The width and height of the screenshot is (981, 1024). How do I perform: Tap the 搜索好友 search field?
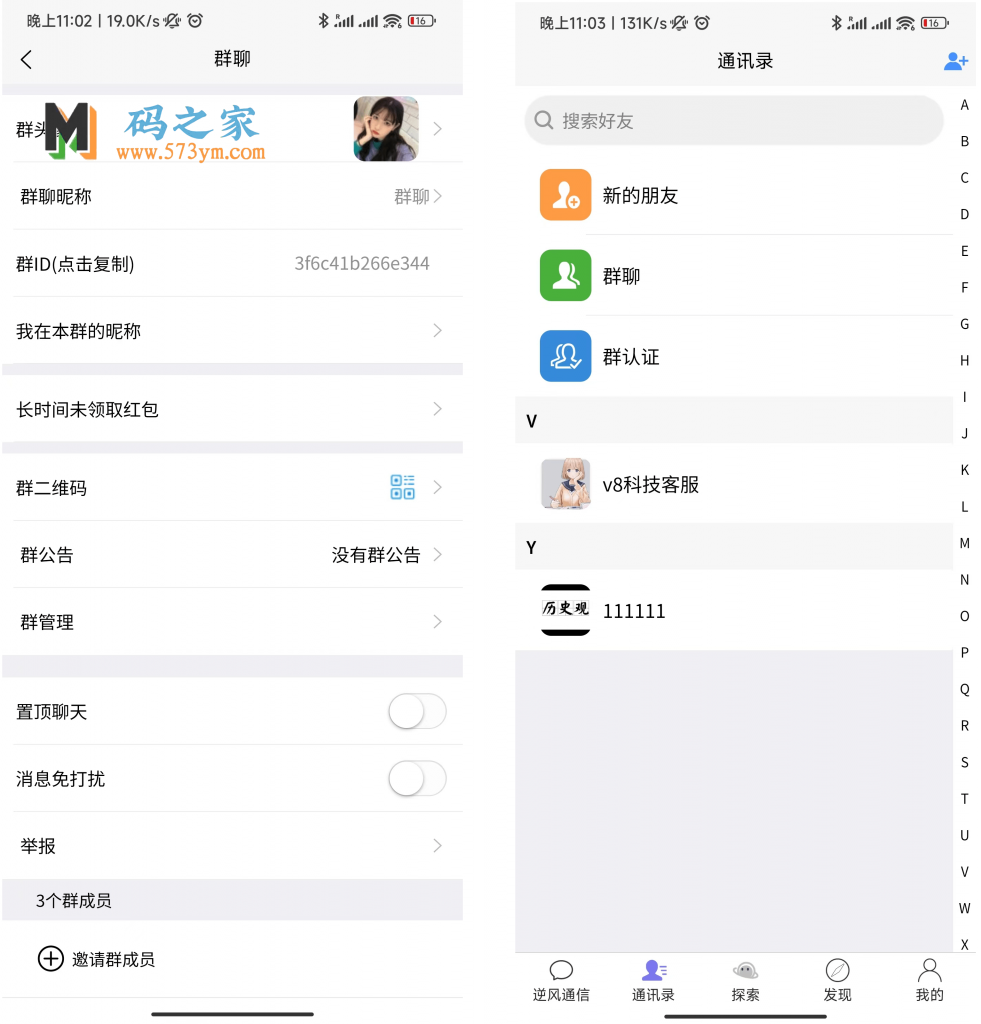click(x=733, y=121)
